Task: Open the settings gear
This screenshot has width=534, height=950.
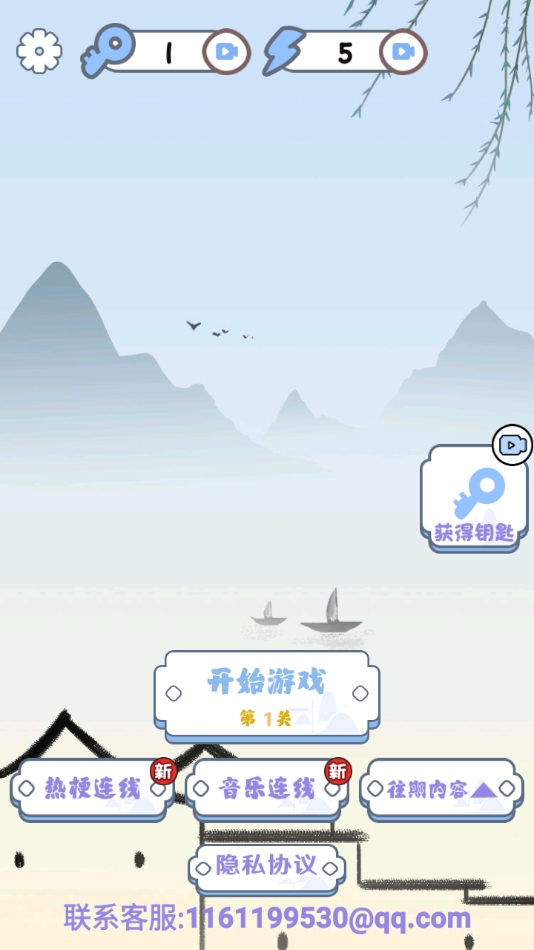Action: click(x=39, y=51)
